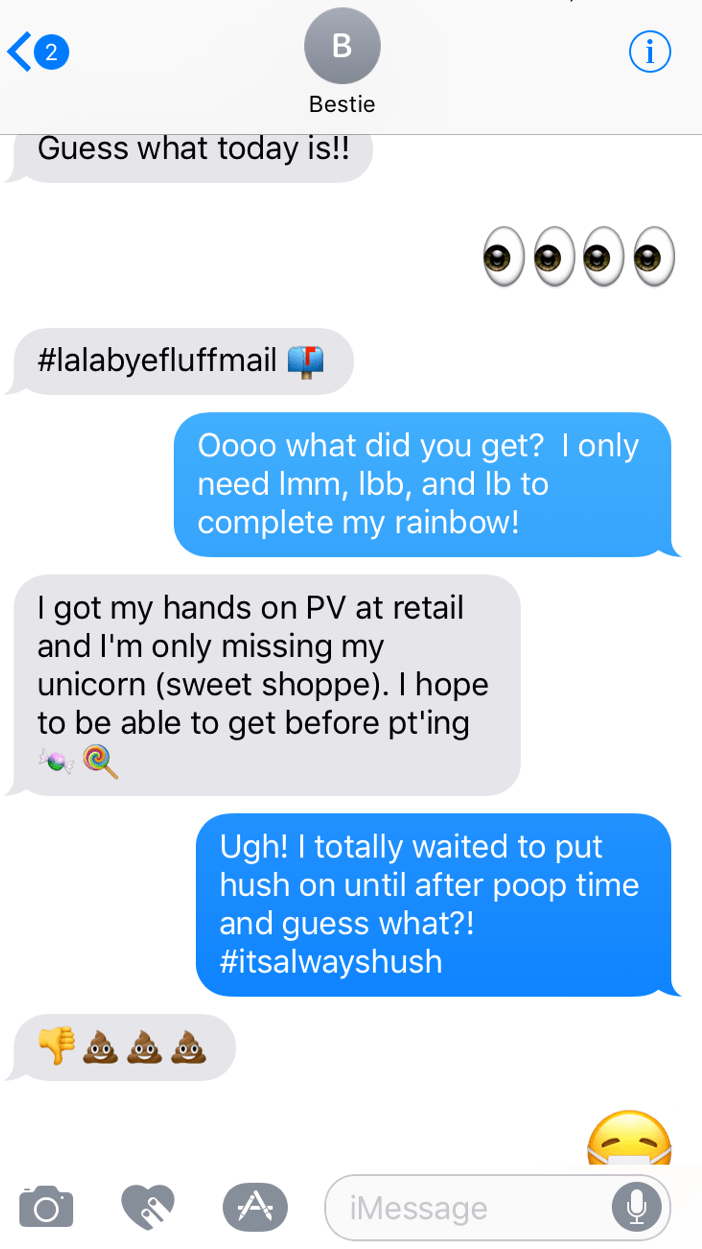Open conversation details info icon

[649, 51]
